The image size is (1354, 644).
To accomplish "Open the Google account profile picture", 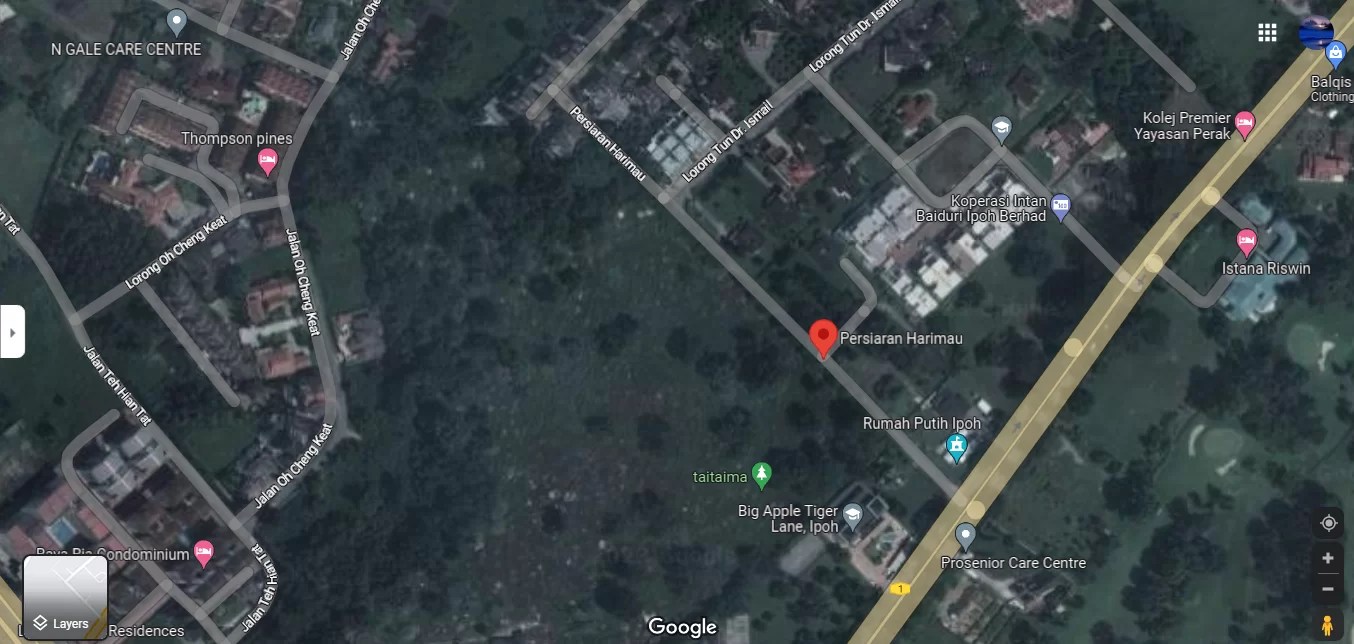I will (1316, 33).
